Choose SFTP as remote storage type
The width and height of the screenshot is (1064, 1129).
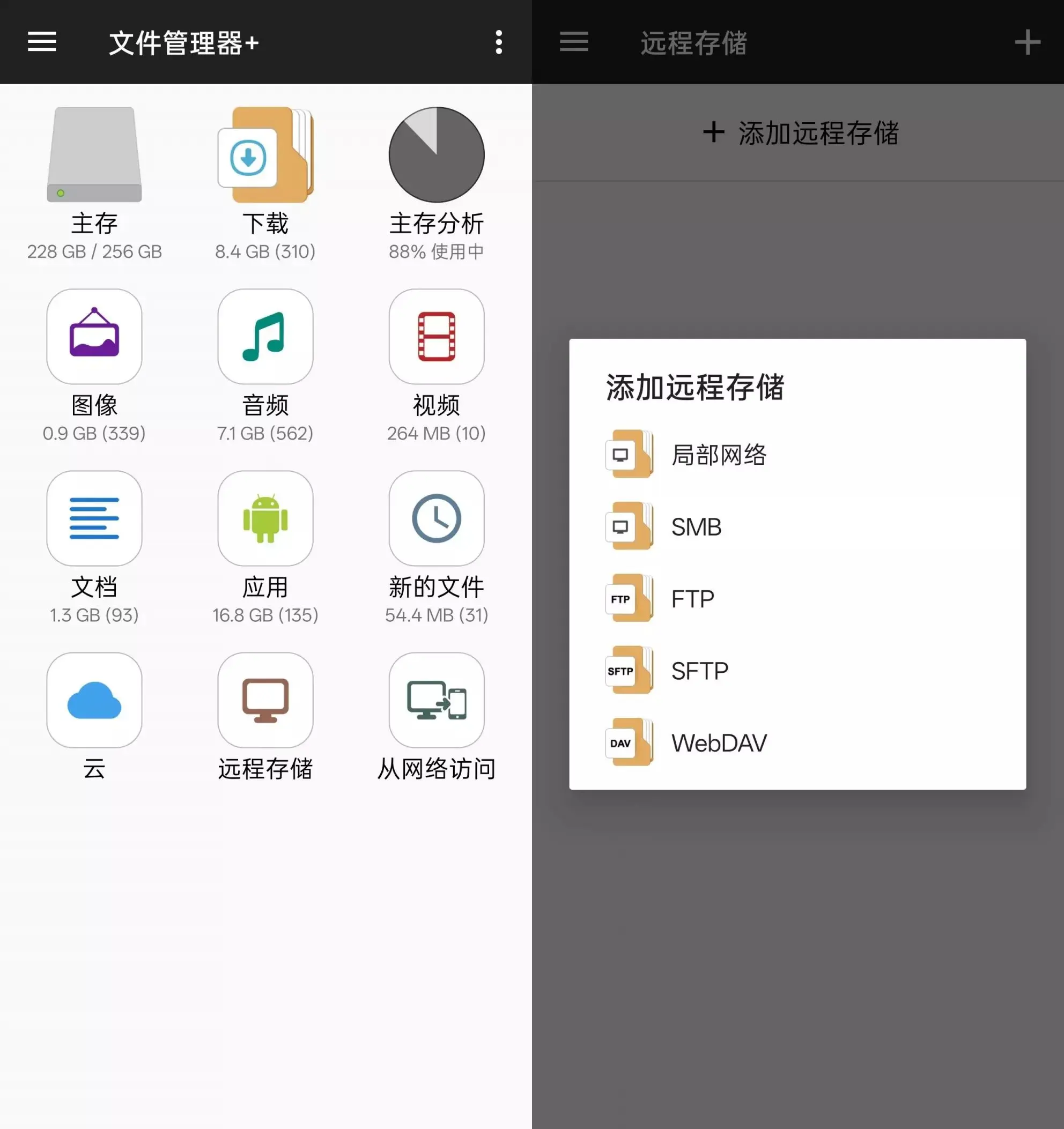pyautogui.click(x=699, y=671)
